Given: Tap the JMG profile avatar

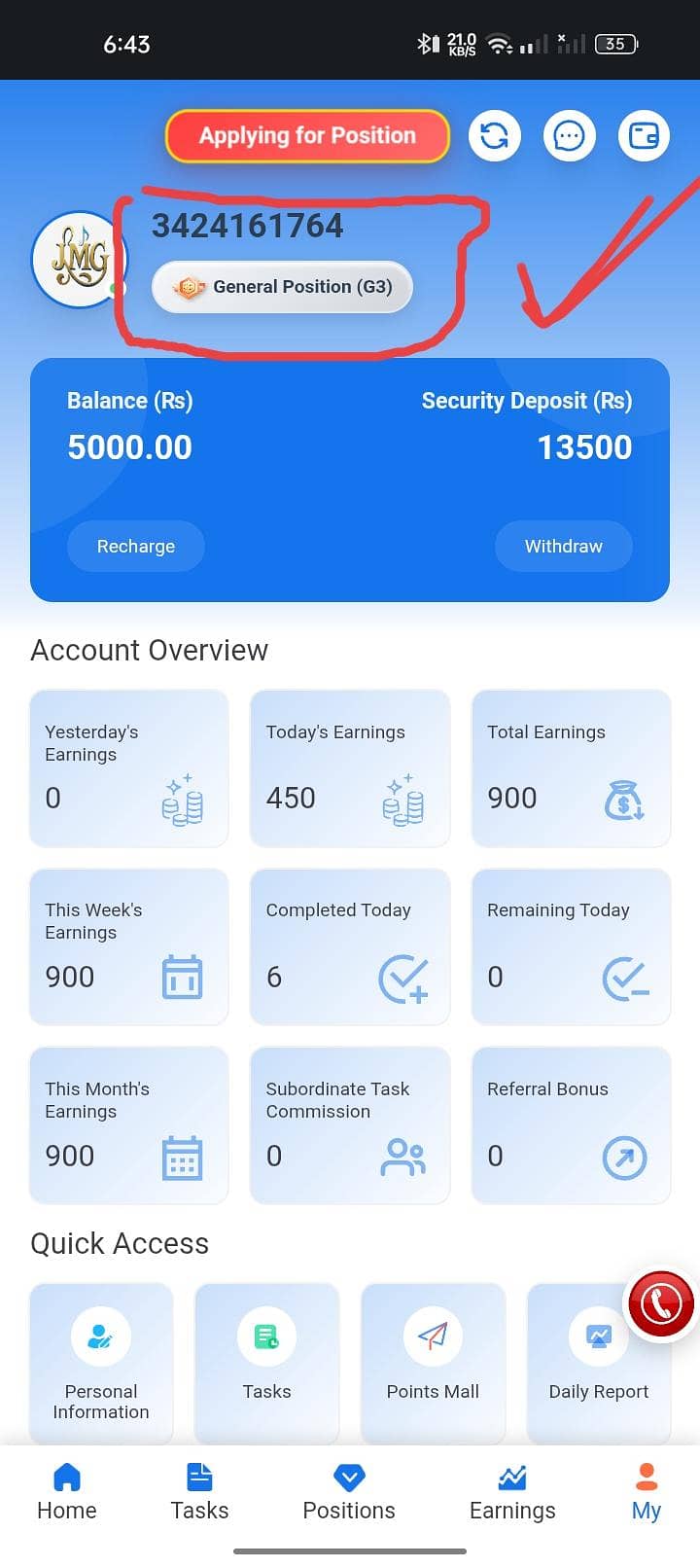Looking at the screenshot, I should [80, 260].
